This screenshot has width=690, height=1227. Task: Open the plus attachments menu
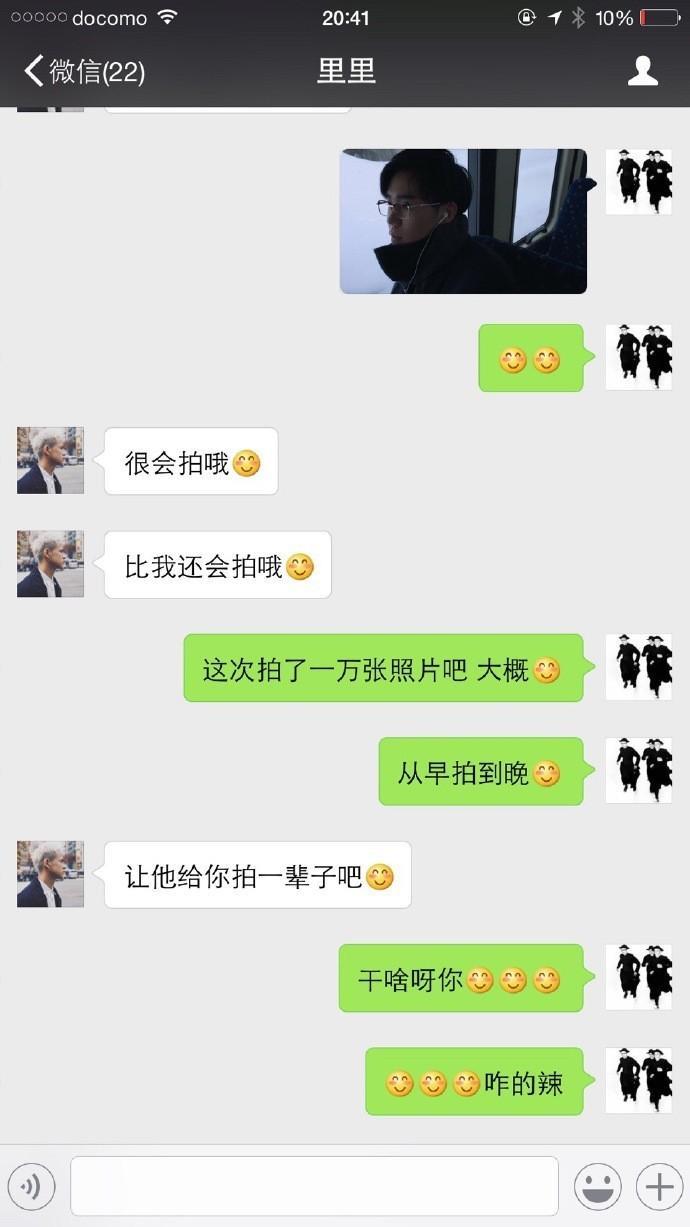point(659,1187)
